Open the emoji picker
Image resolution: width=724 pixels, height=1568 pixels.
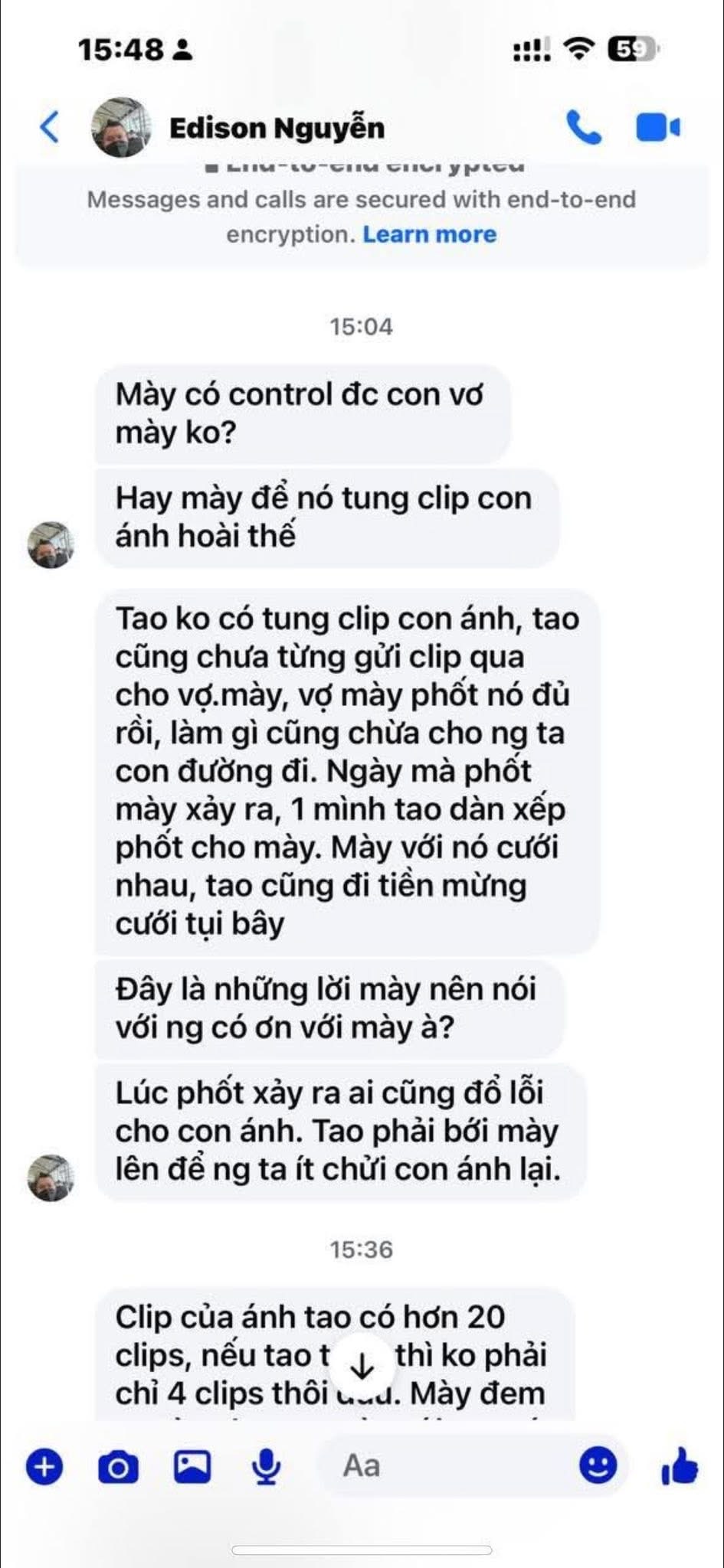click(598, 1466)
